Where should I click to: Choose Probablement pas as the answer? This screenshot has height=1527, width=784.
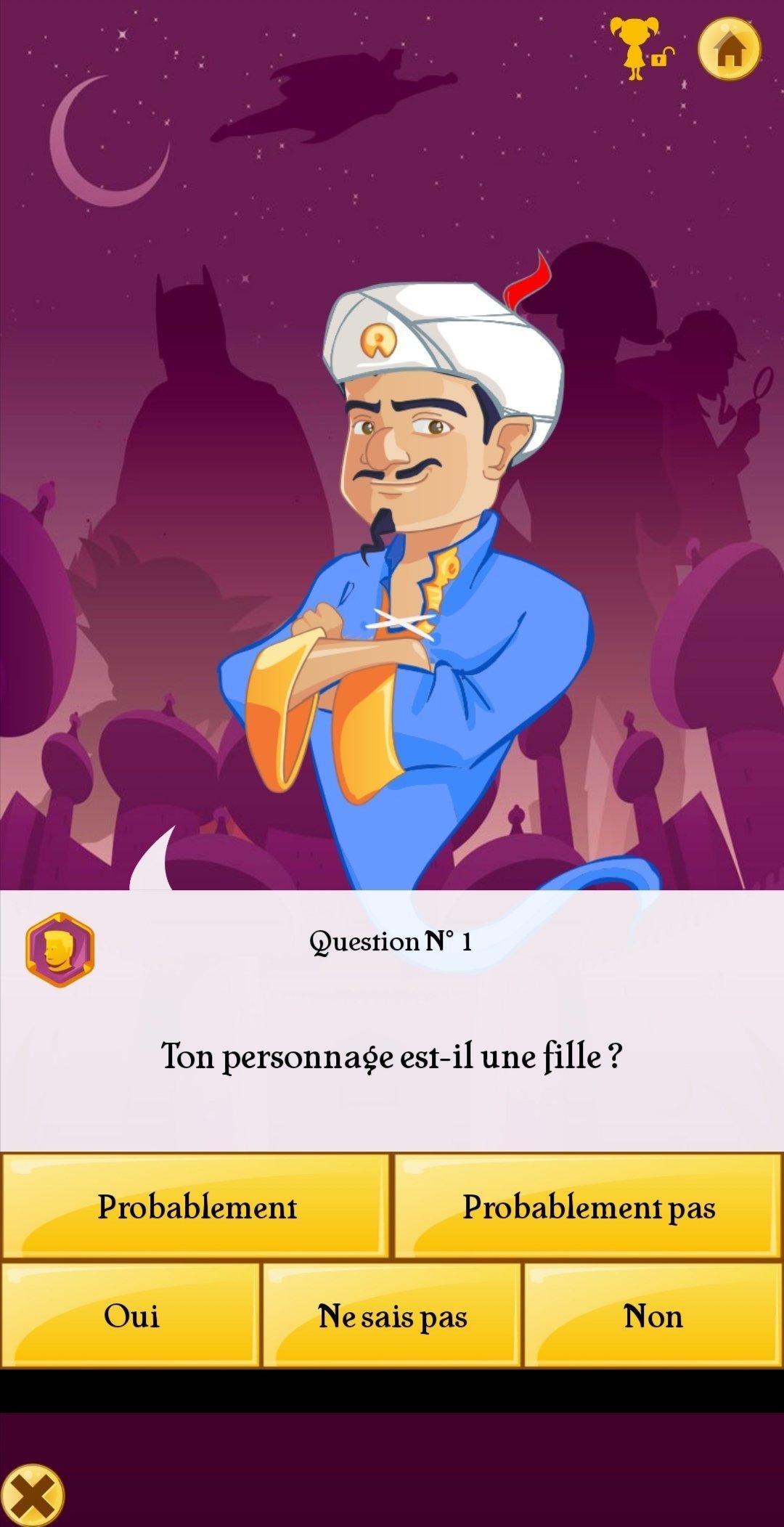coord(588,1207)
